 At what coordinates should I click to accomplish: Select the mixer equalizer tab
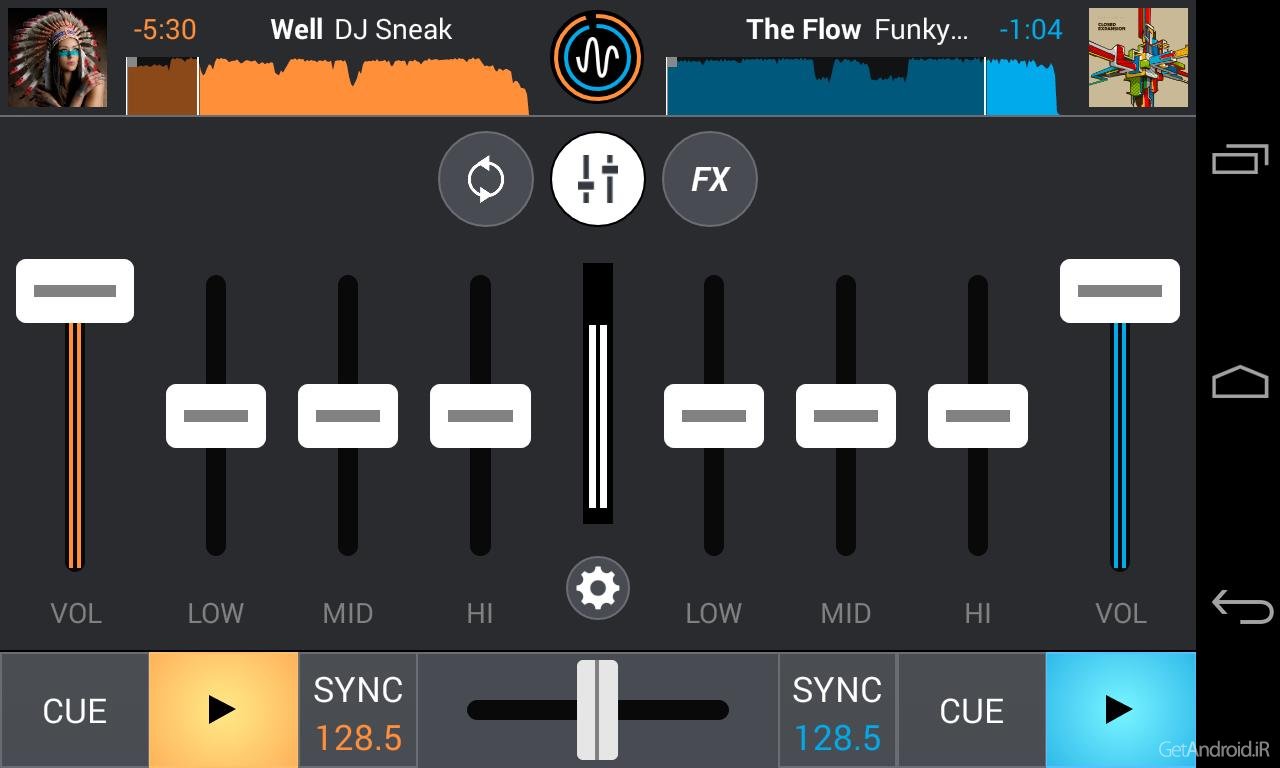tap(598, 180)
